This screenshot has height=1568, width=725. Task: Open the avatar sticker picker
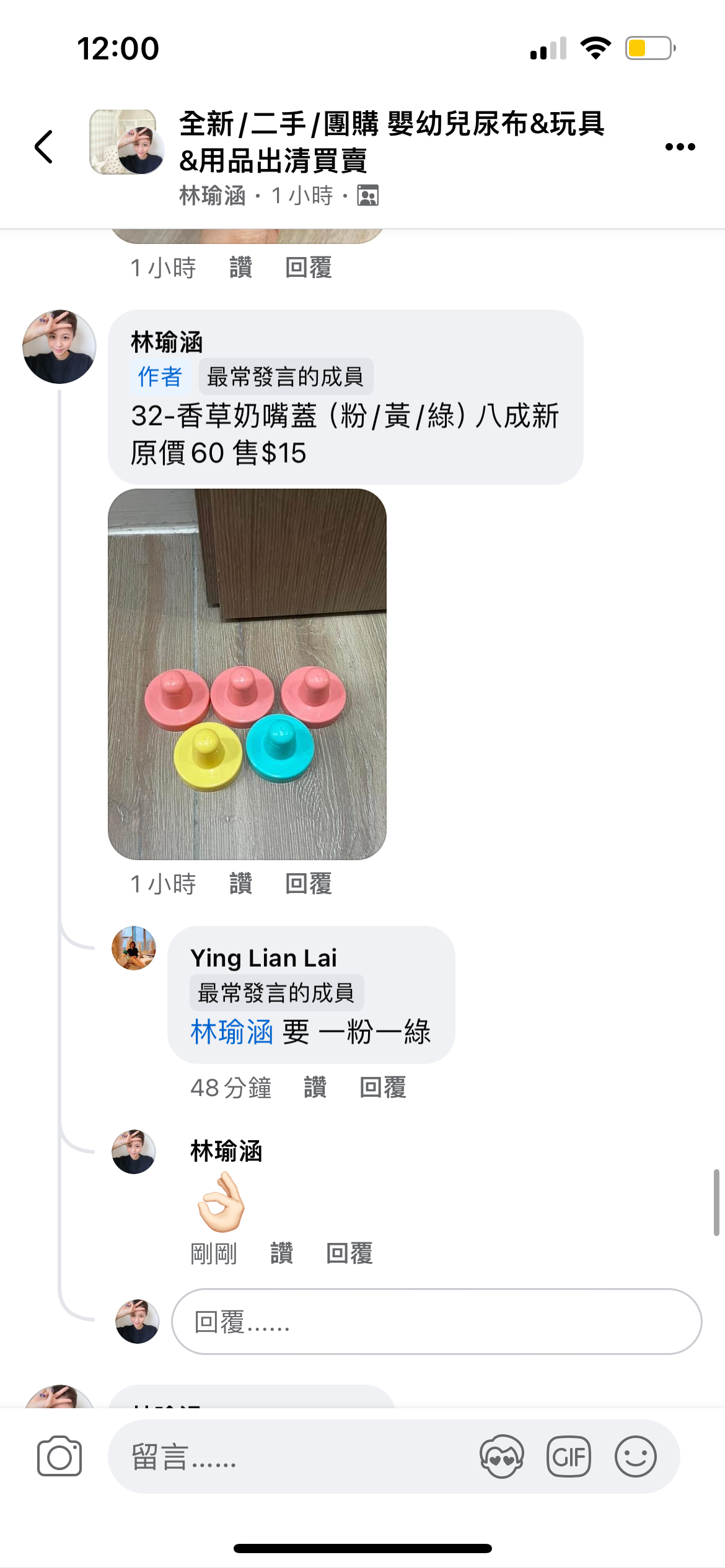tap(501, 1457)
